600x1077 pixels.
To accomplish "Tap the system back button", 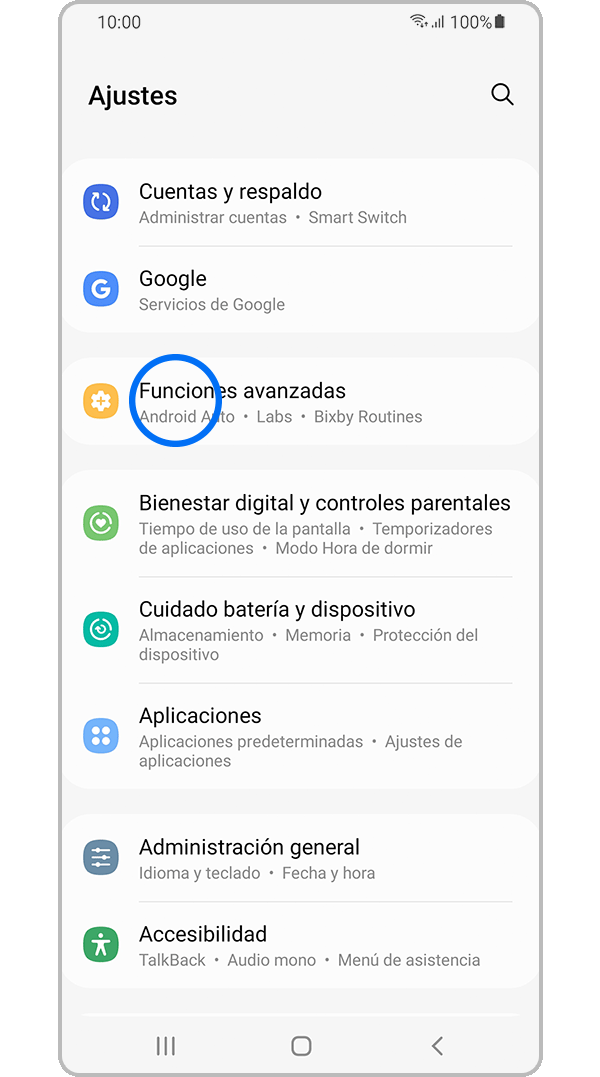I will coord(437,1046).
